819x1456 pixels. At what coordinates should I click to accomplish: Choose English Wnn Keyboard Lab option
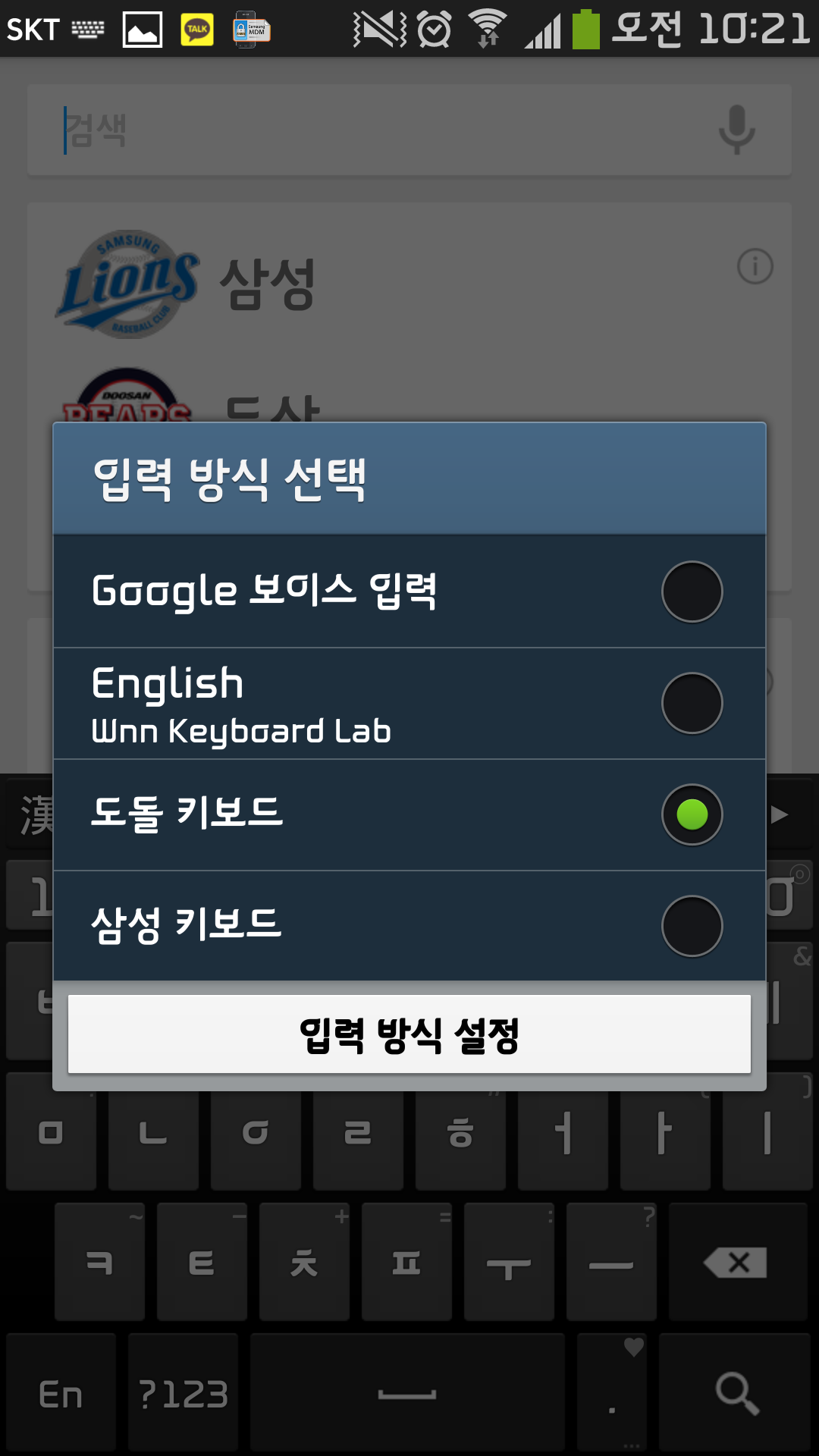[409, 704]
